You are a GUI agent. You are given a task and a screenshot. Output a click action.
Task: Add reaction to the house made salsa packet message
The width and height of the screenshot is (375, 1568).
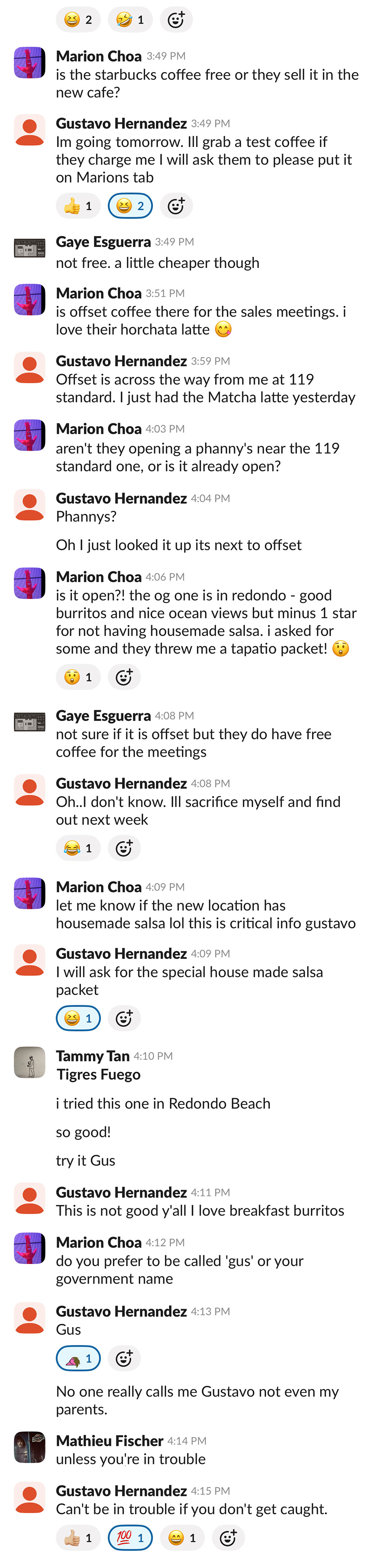click(124, 1018)
